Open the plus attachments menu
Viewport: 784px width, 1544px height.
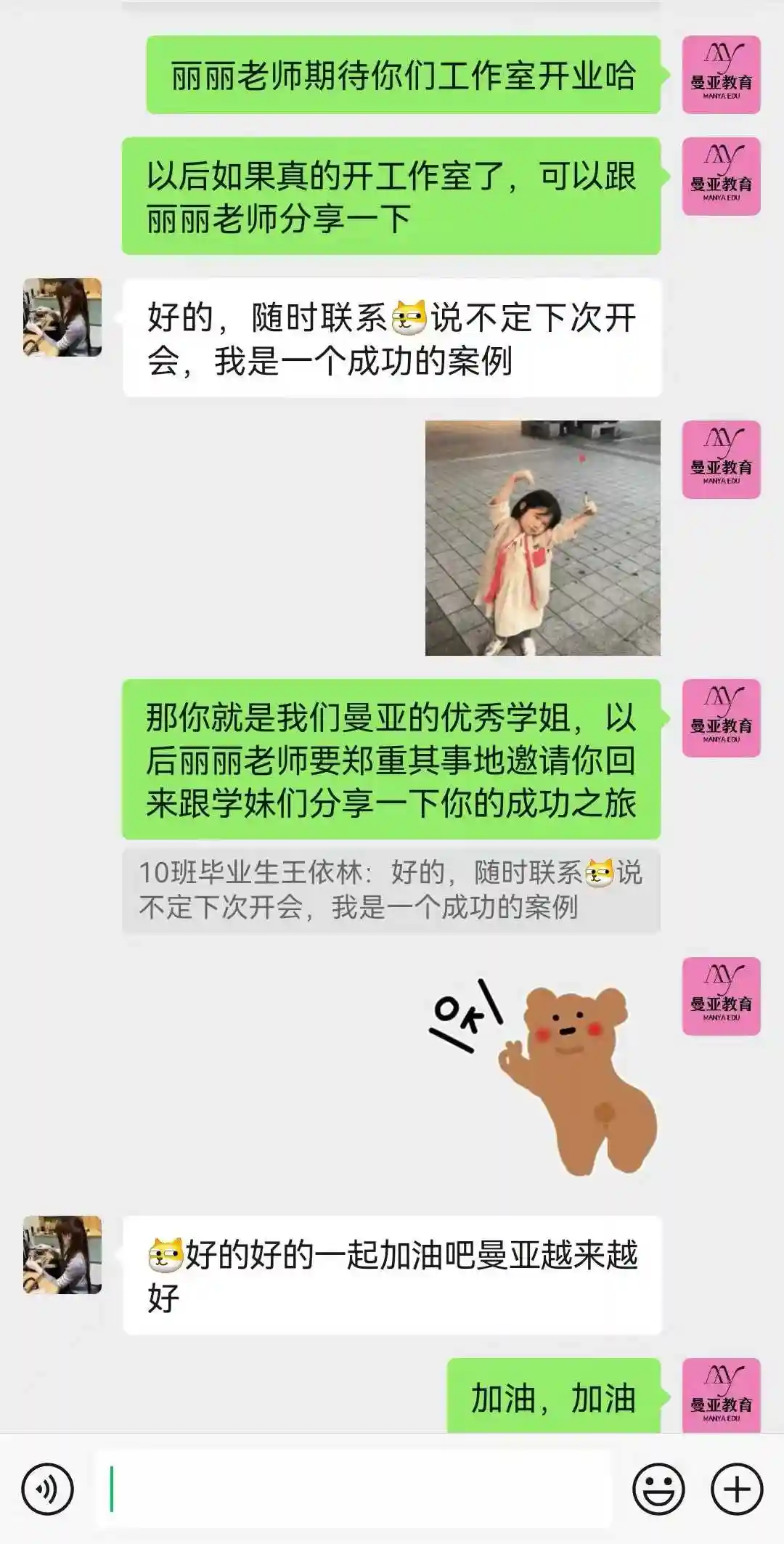[737, 1490]
